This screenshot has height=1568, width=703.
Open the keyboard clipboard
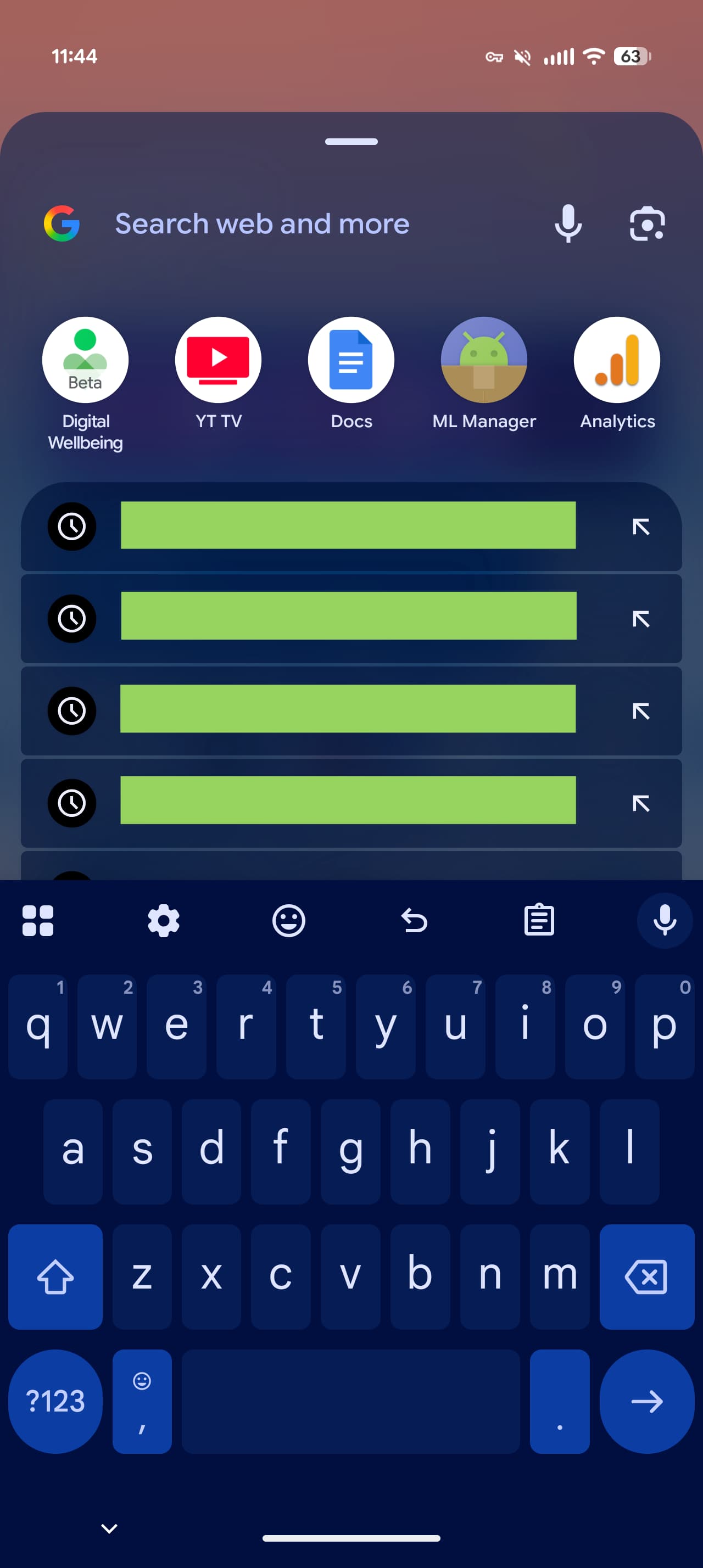(539, 920)
